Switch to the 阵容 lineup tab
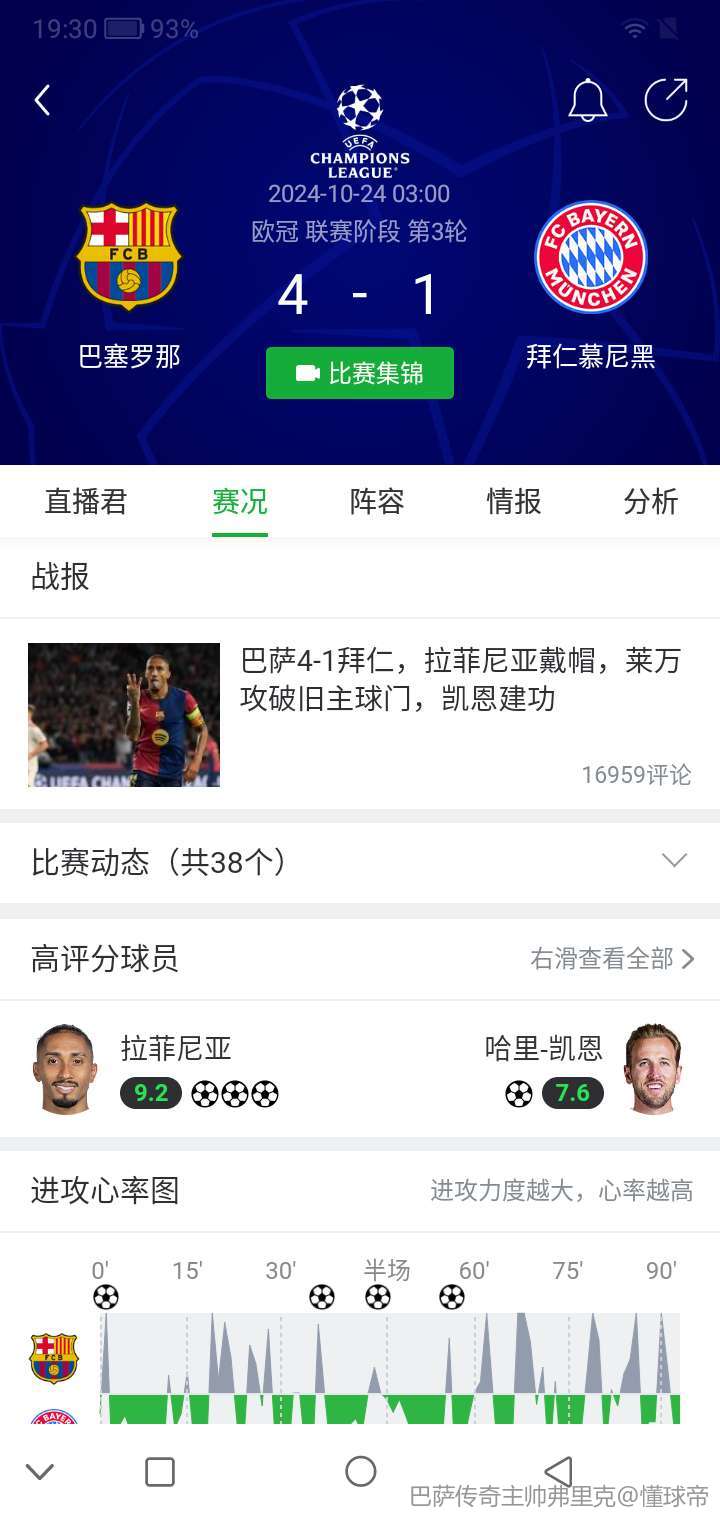 point(377,501)
